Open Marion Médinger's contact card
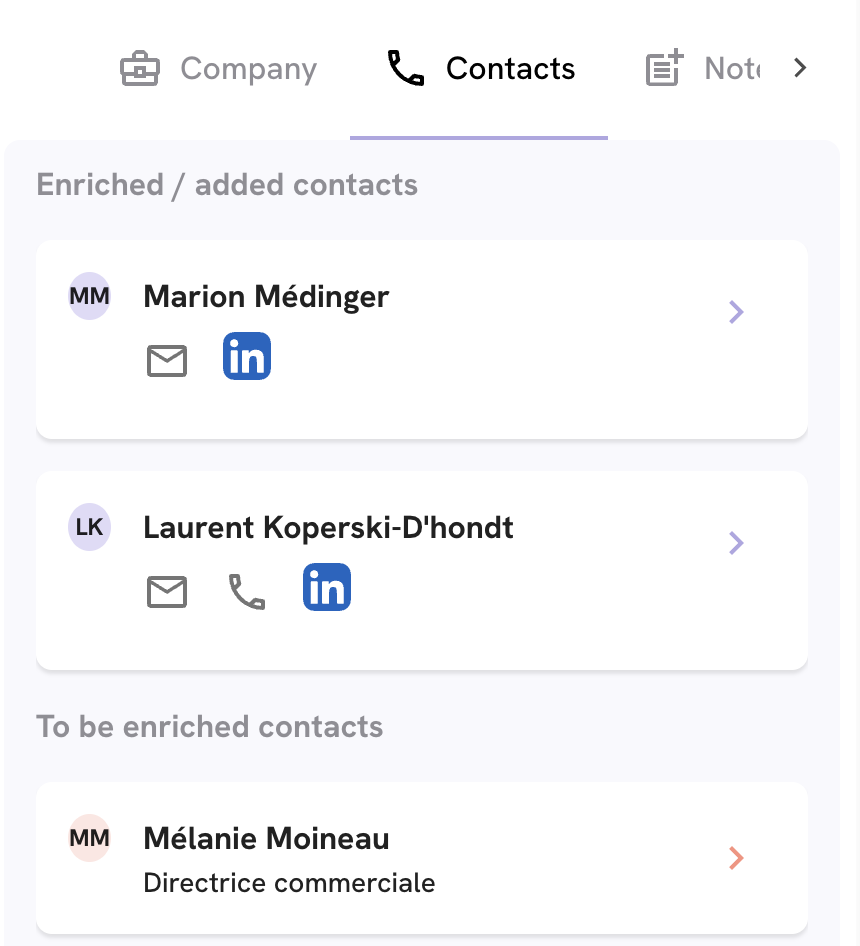860x946 pixels. point(736,313)
